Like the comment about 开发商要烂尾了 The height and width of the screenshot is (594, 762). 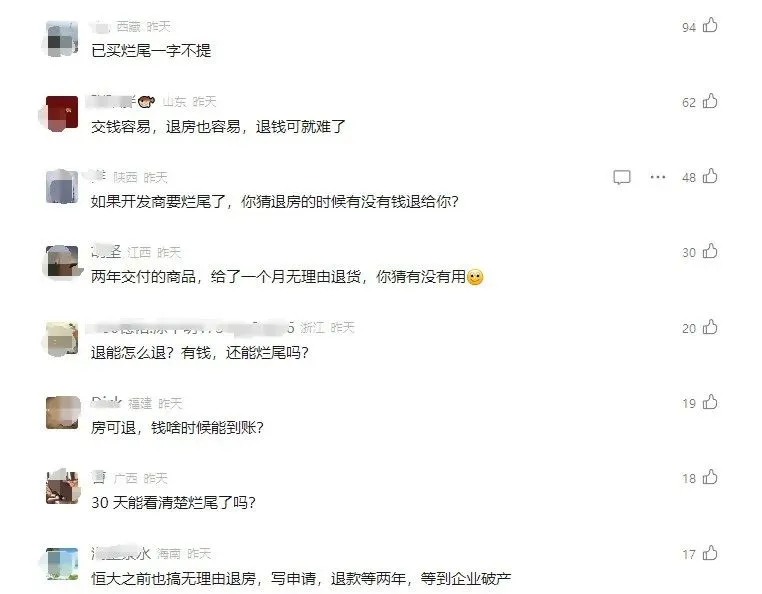(x=710, y=177)
